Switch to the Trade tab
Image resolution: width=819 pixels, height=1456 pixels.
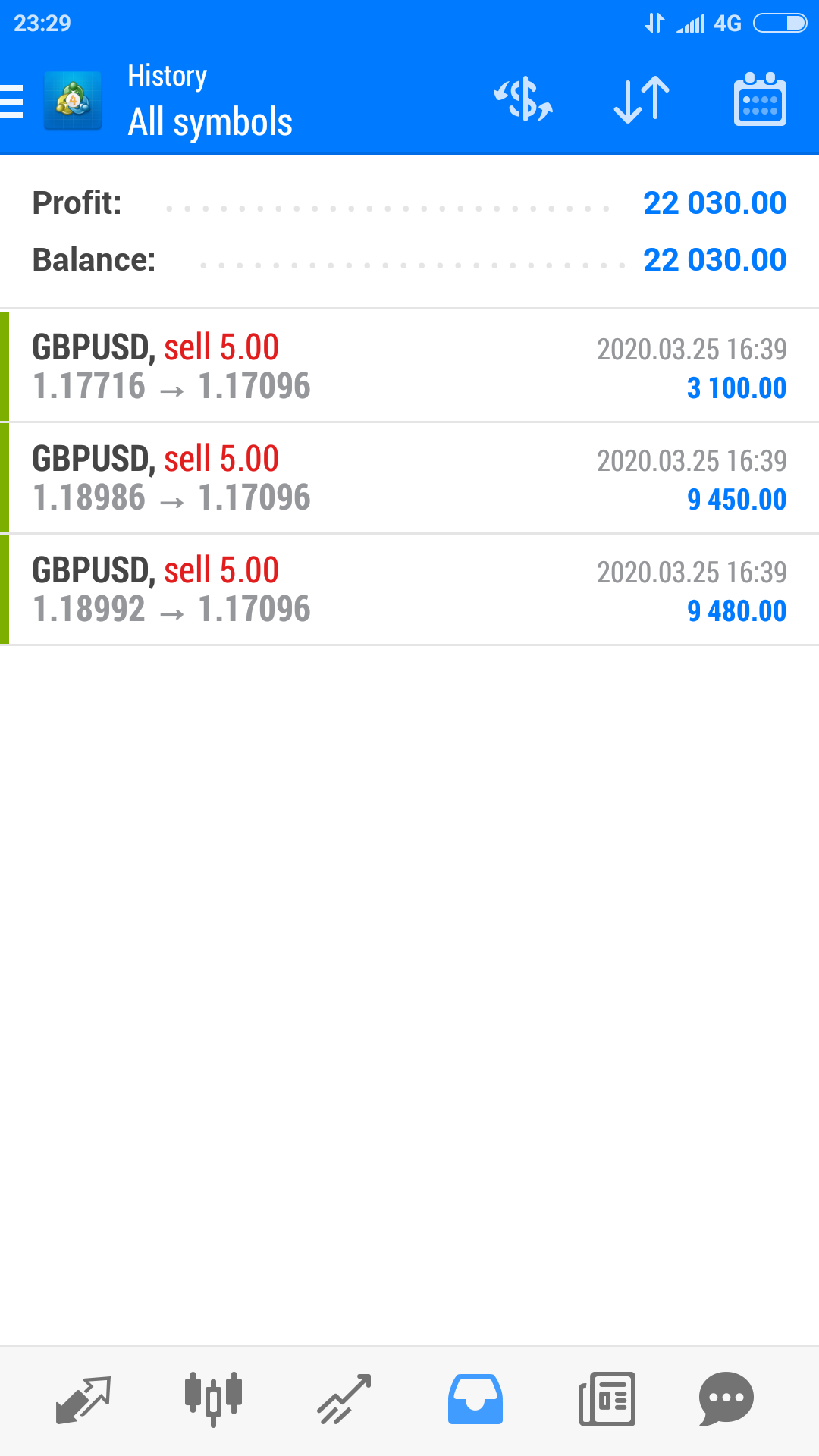tap(344, 1399)
